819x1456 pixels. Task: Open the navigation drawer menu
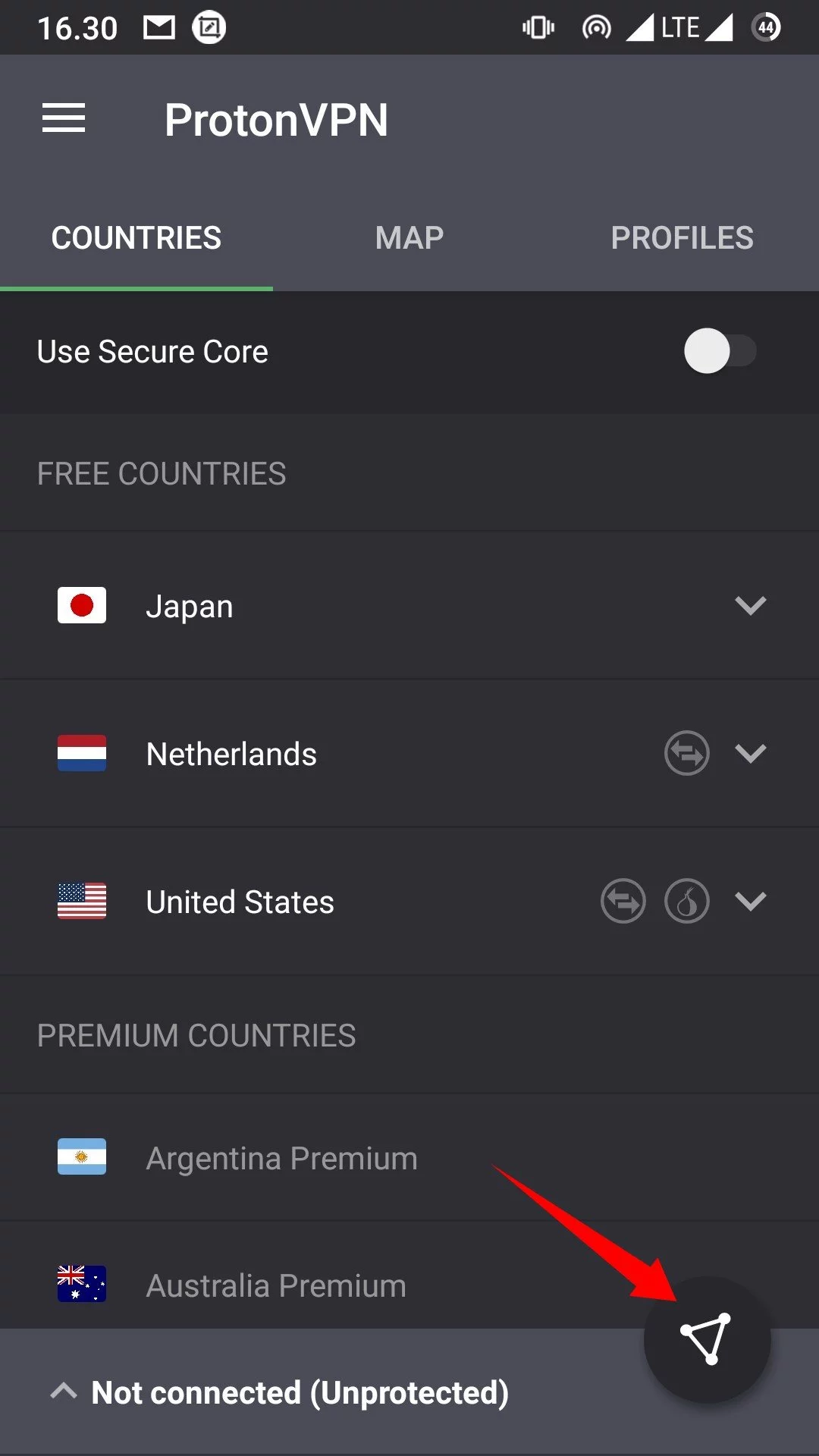[x=63, y=118]
